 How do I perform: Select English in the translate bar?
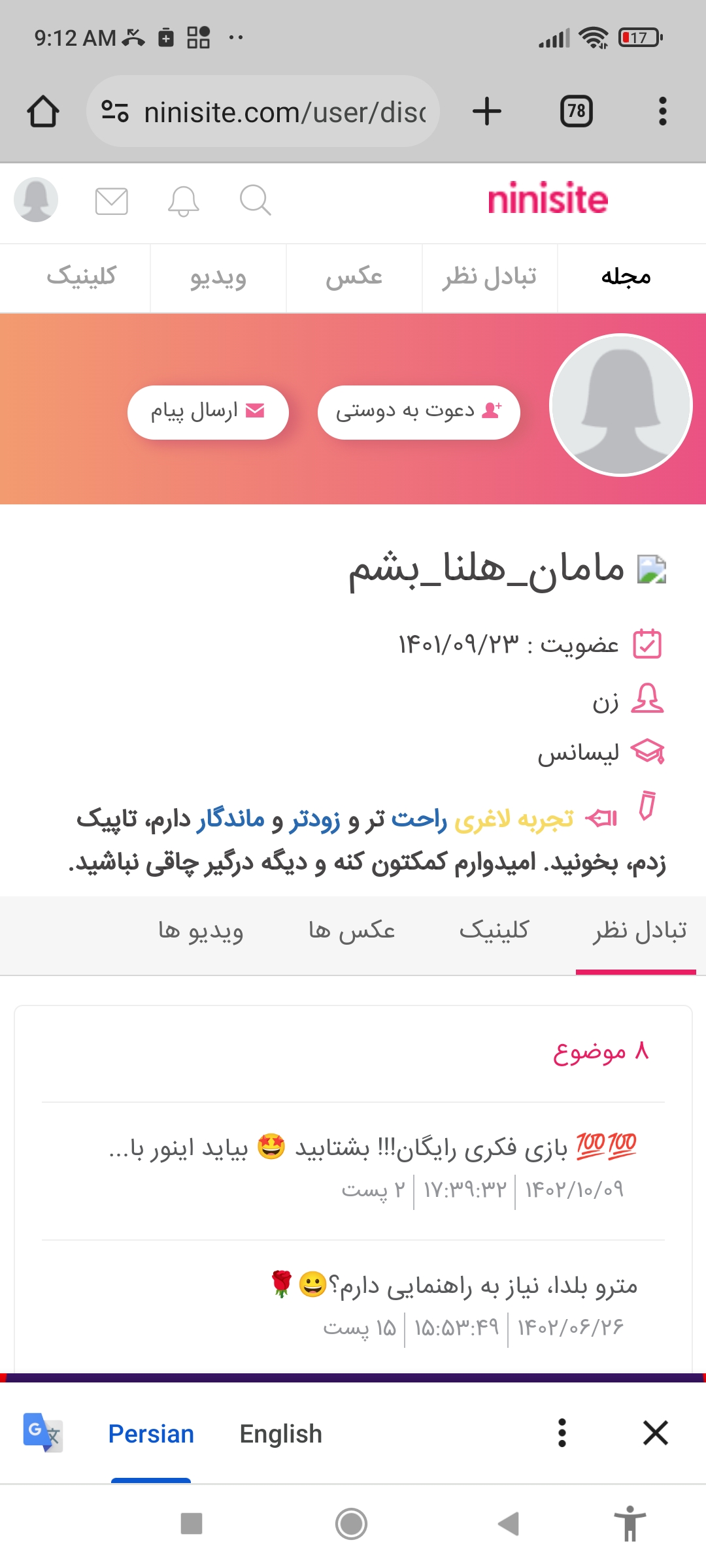tap(280, 1434)
